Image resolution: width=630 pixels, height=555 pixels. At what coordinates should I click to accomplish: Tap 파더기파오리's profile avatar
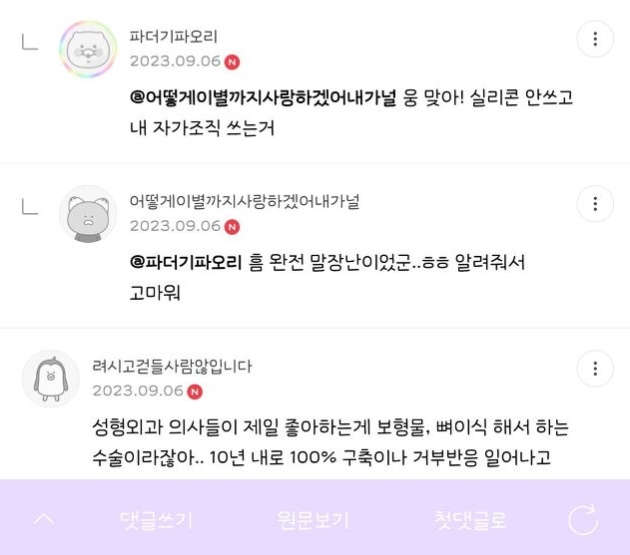click(x=88, y=48)
